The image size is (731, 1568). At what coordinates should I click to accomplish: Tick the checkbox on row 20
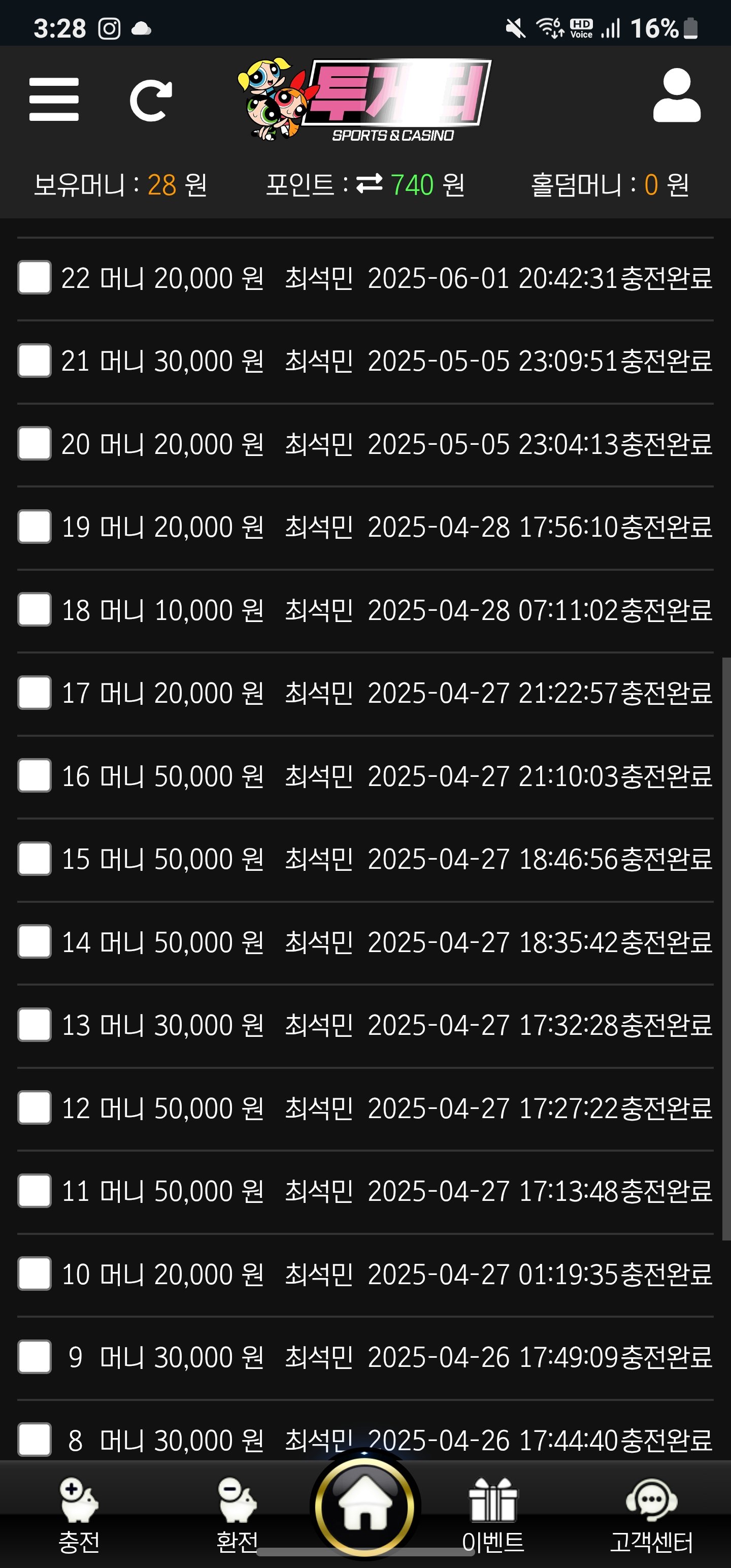coord(34,444)
